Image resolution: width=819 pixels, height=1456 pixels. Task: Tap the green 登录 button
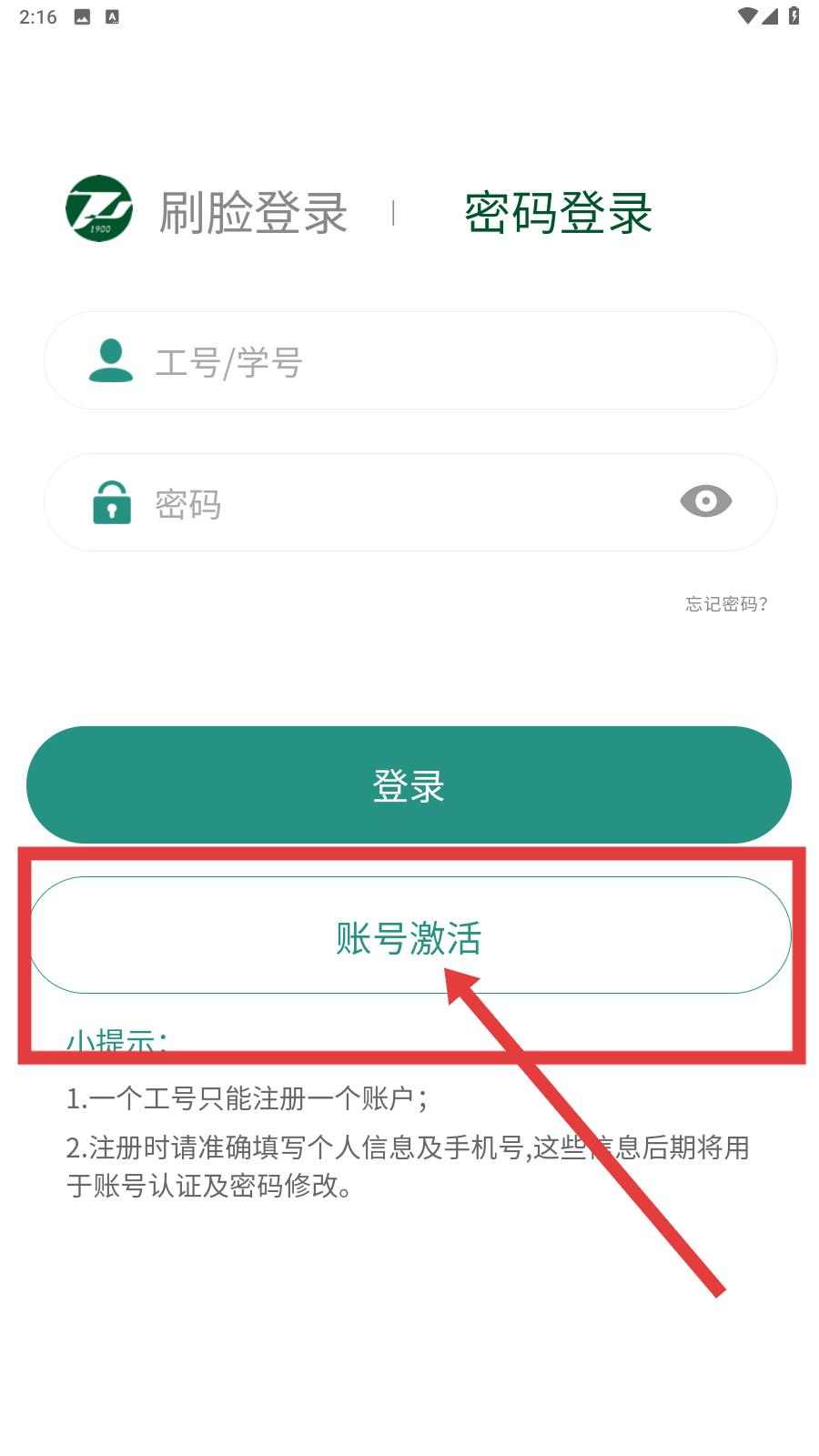pos(409,784)
